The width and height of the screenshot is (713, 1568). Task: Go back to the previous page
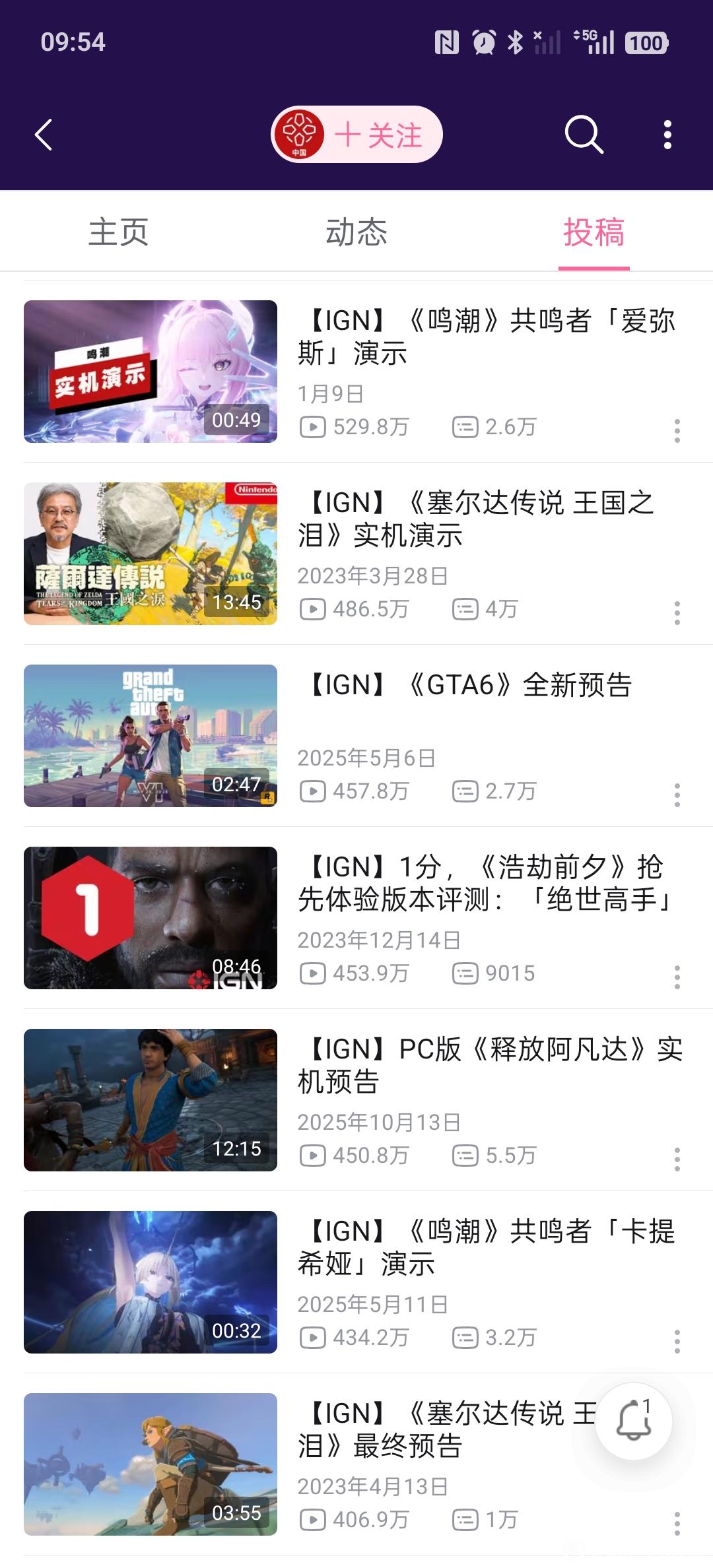[44, 135]
